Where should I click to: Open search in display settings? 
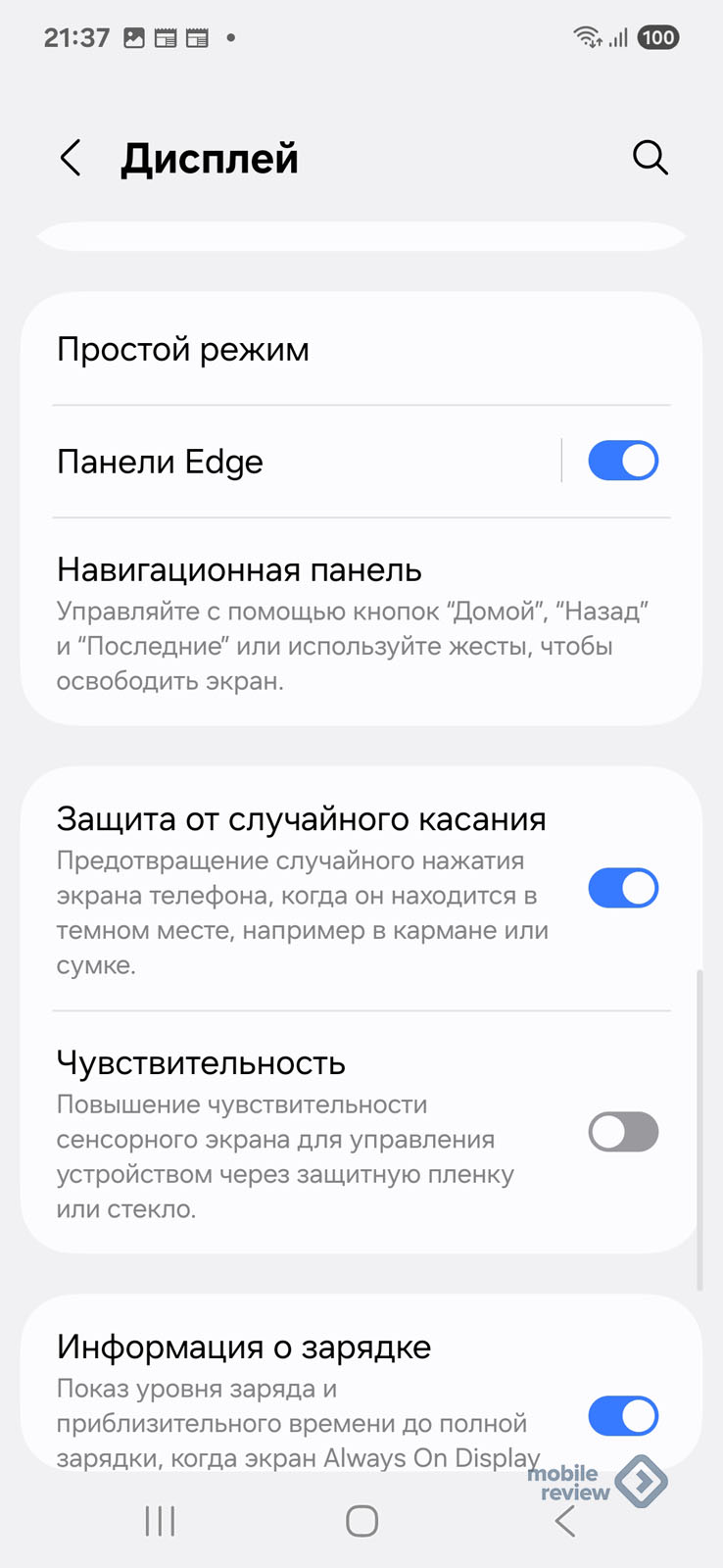click(x=651, y=157)
